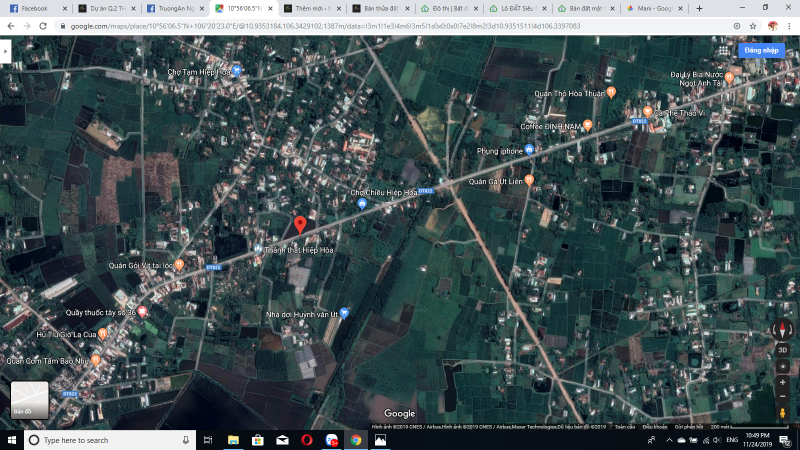
Task: Open the Google apps grid
Action: 724,49
